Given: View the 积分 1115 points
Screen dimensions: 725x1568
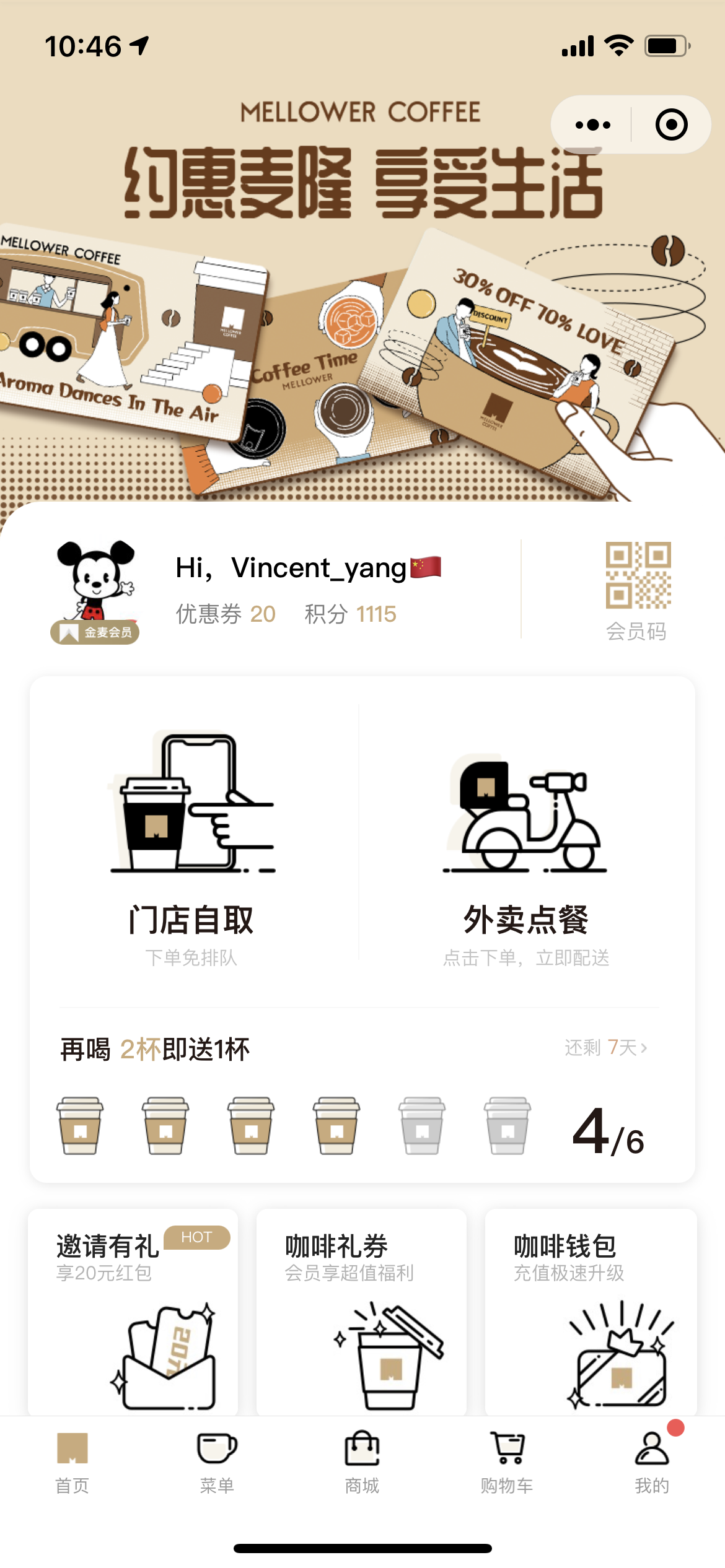Looking at the screenshot, I should (x=350, y=614).
